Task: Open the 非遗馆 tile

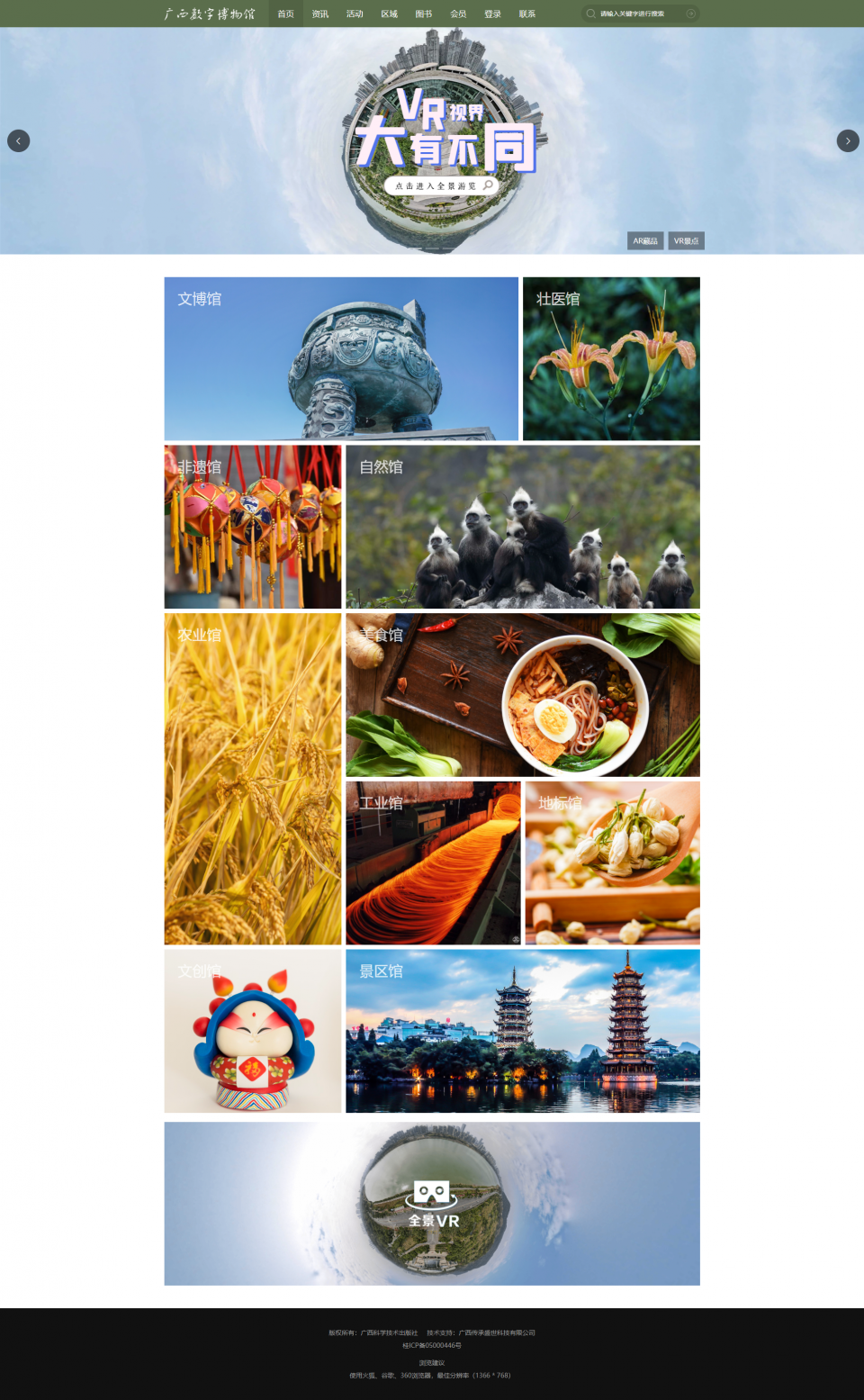Action: [x=253, y=527]
